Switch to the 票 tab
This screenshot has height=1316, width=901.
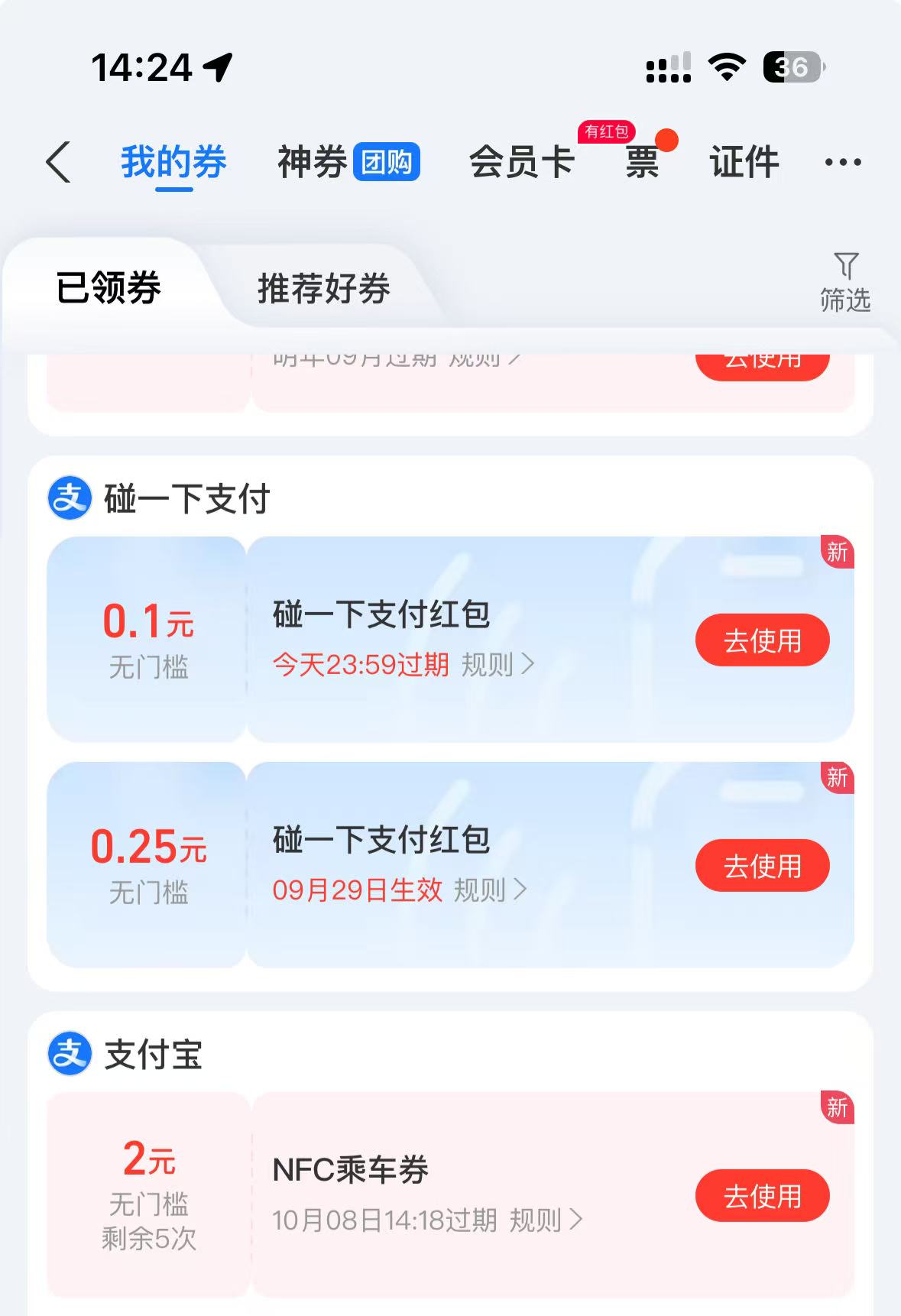tap(642, 162)
